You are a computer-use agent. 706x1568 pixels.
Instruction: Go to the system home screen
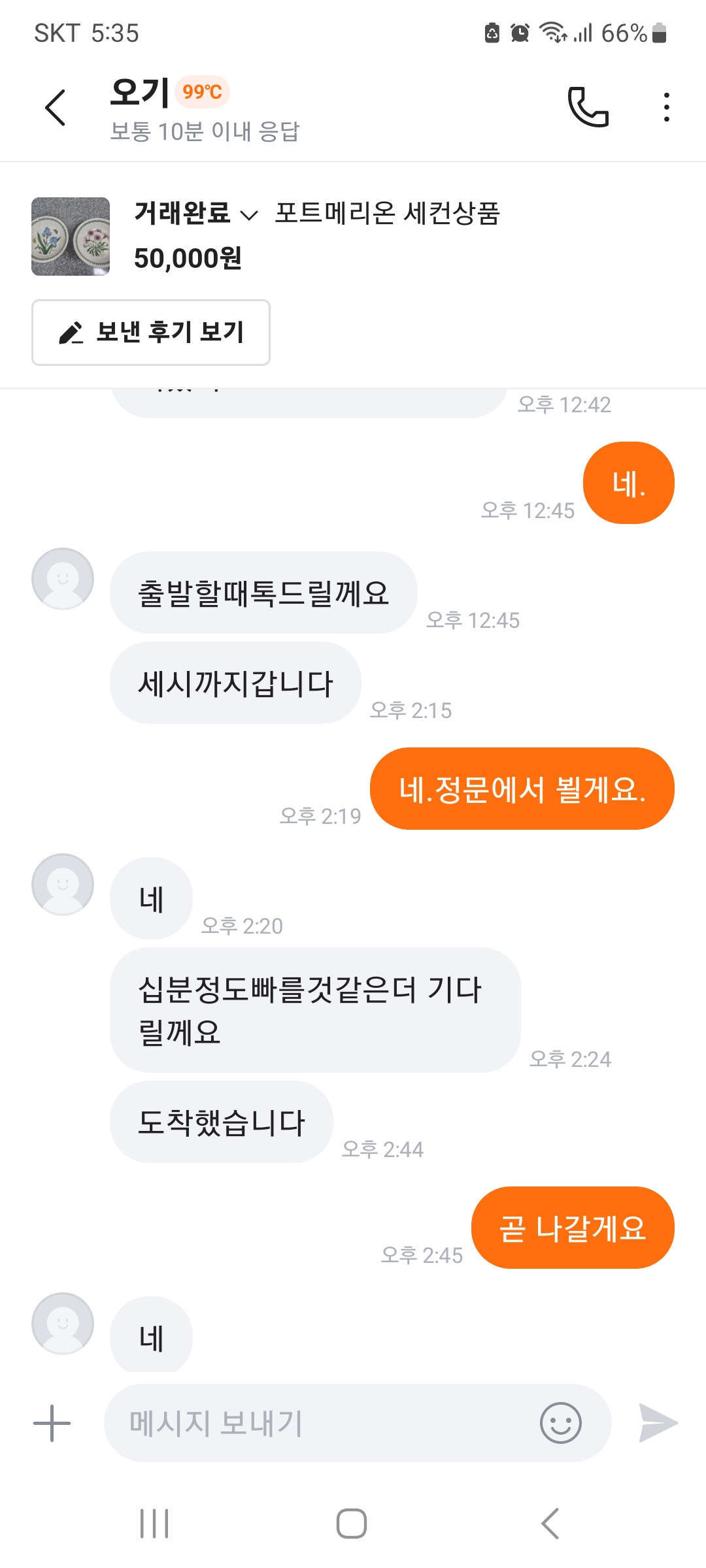[x=352, y=1524]
